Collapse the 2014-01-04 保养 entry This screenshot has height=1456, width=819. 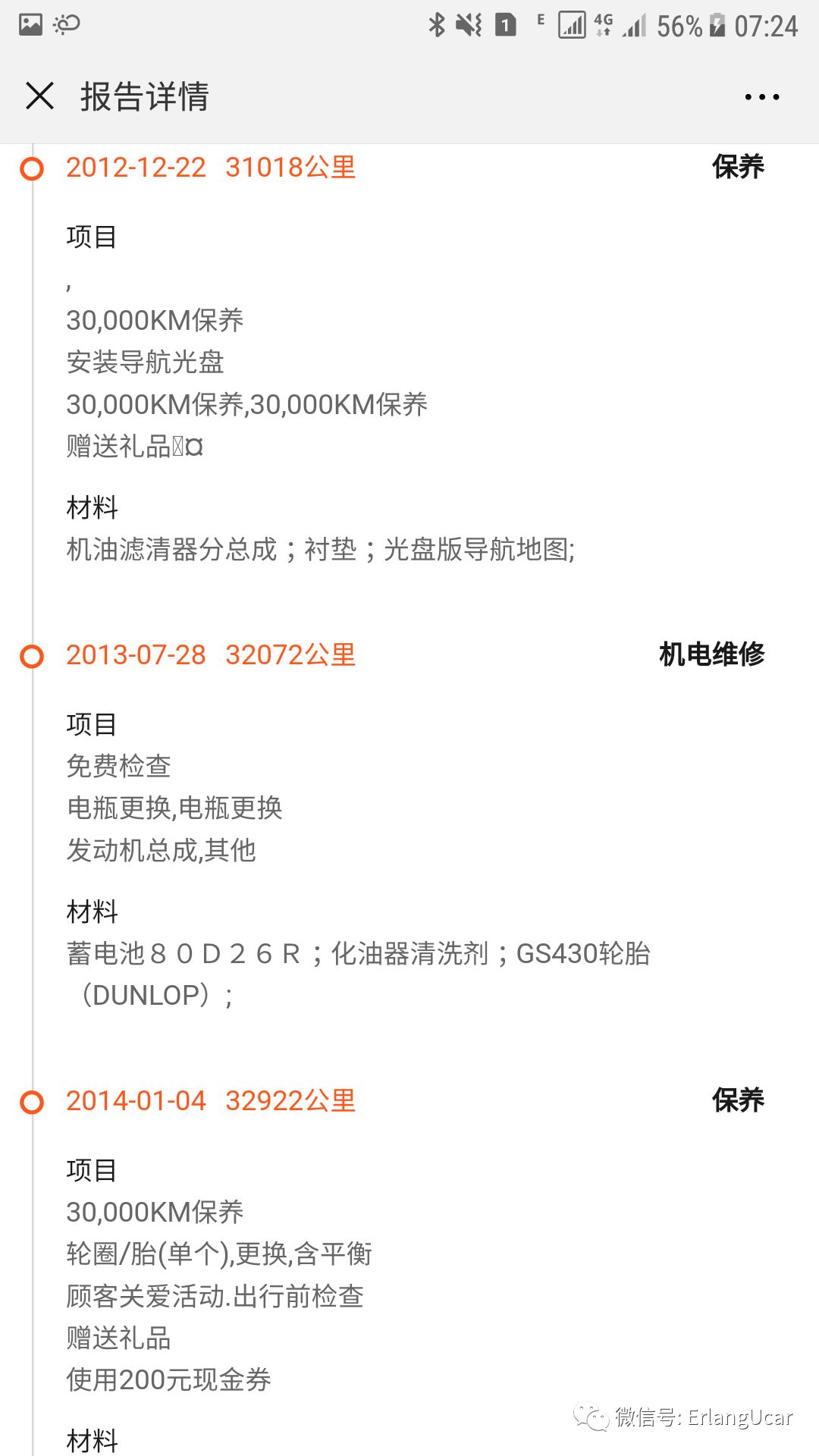click(x=212, y=1101)
